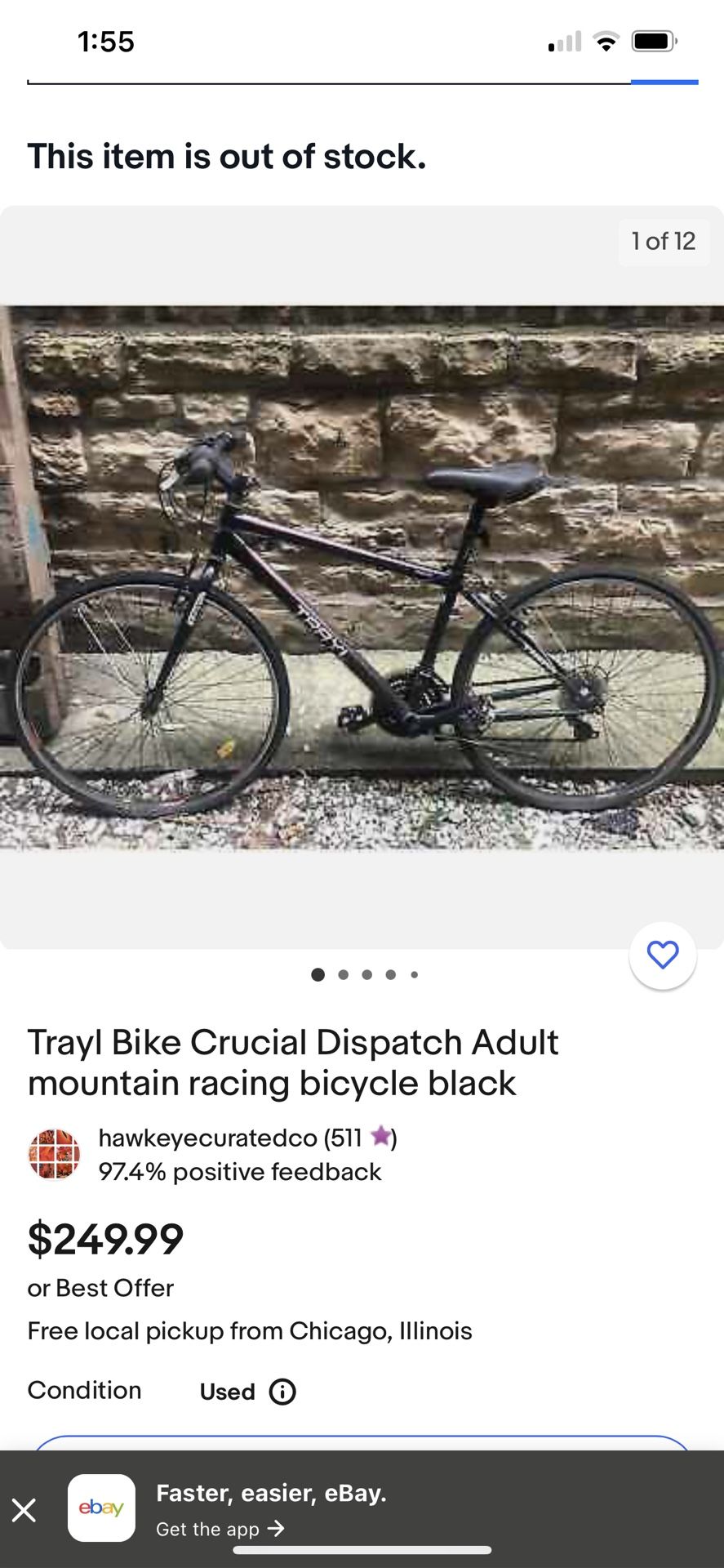
Task: Jump to the second photo dot
Action: [343, 974]
